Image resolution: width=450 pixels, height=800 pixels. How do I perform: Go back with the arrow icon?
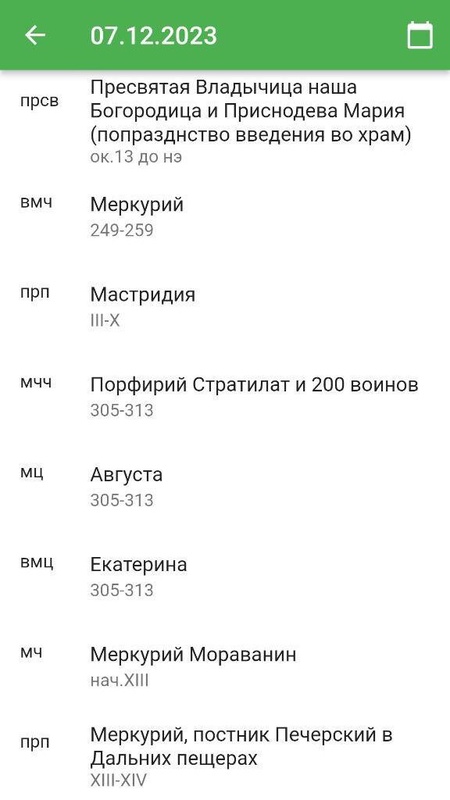click(35, 35)
